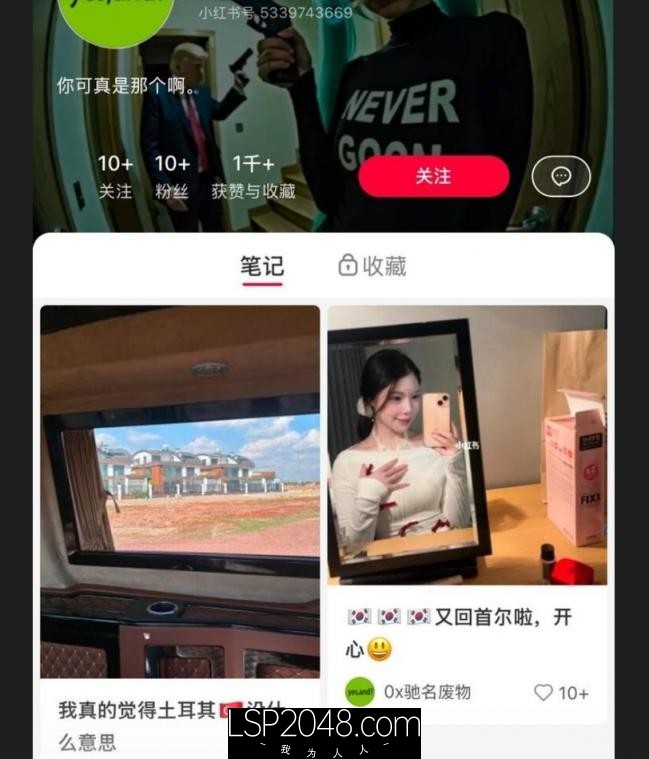Viewport: 649px width, 759px height.
Task: Open the message chat bubble icon
Action: tap(561, 177)
